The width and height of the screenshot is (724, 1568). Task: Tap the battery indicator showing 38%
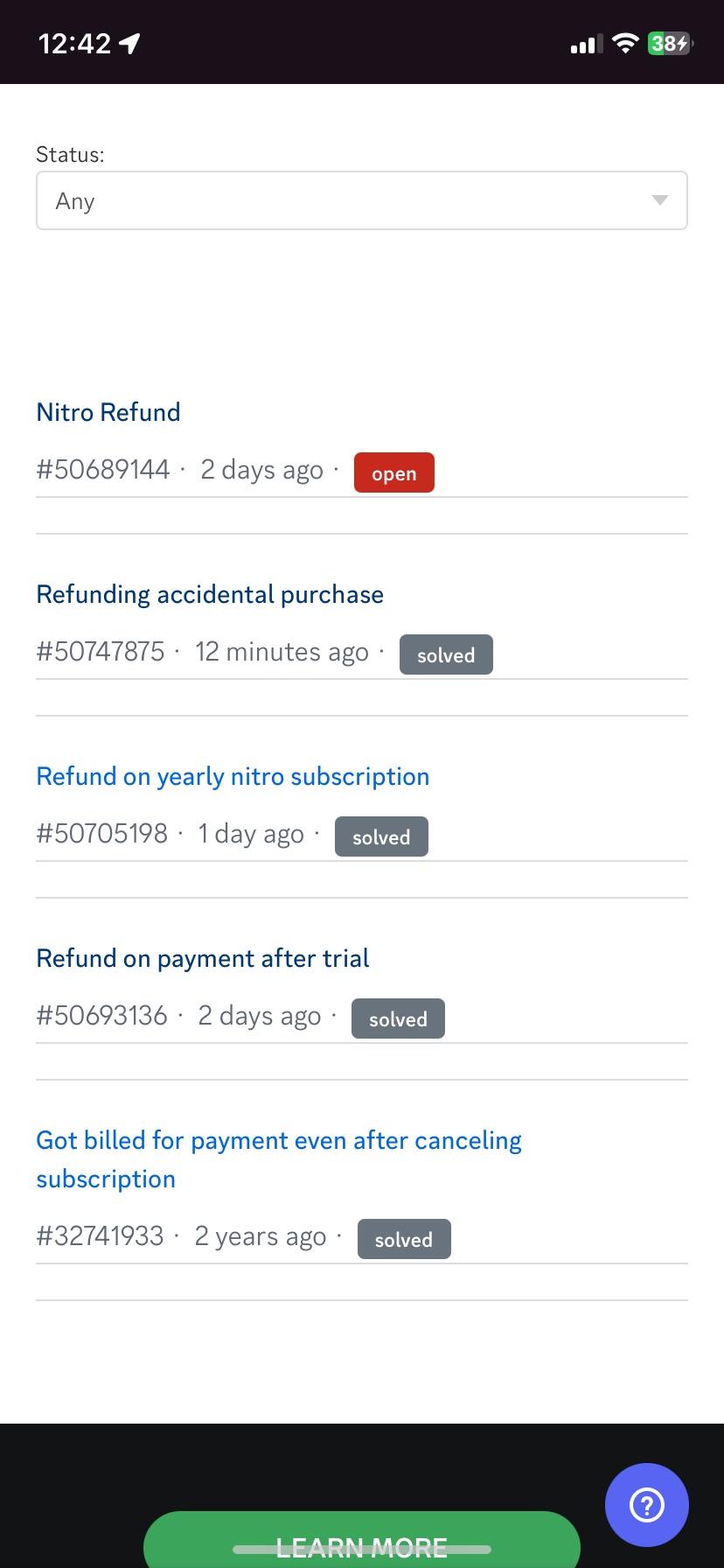pyautogui.click(x=667, y=43)
